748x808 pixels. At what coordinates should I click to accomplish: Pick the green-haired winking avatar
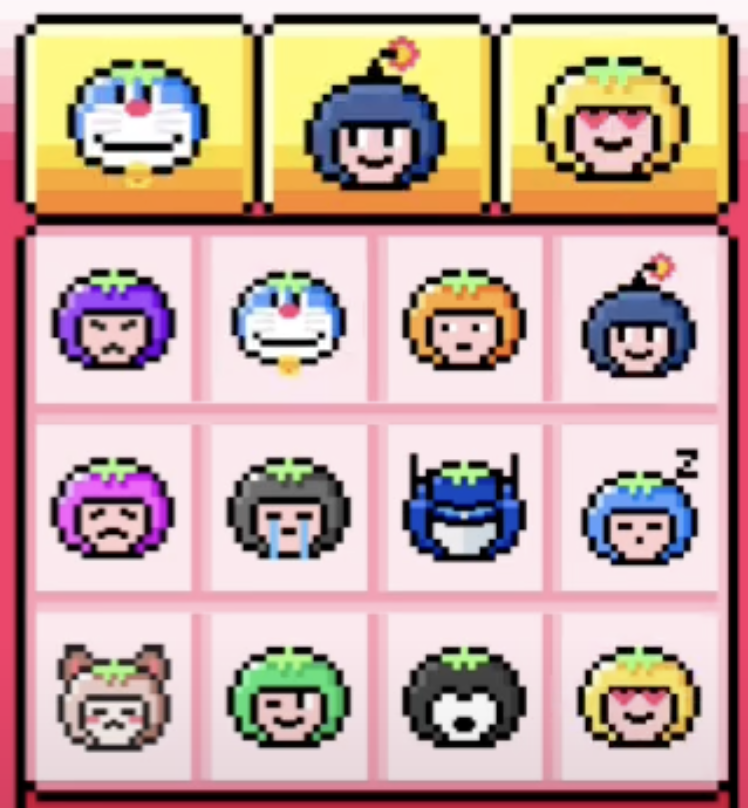(x=289, y=697)
